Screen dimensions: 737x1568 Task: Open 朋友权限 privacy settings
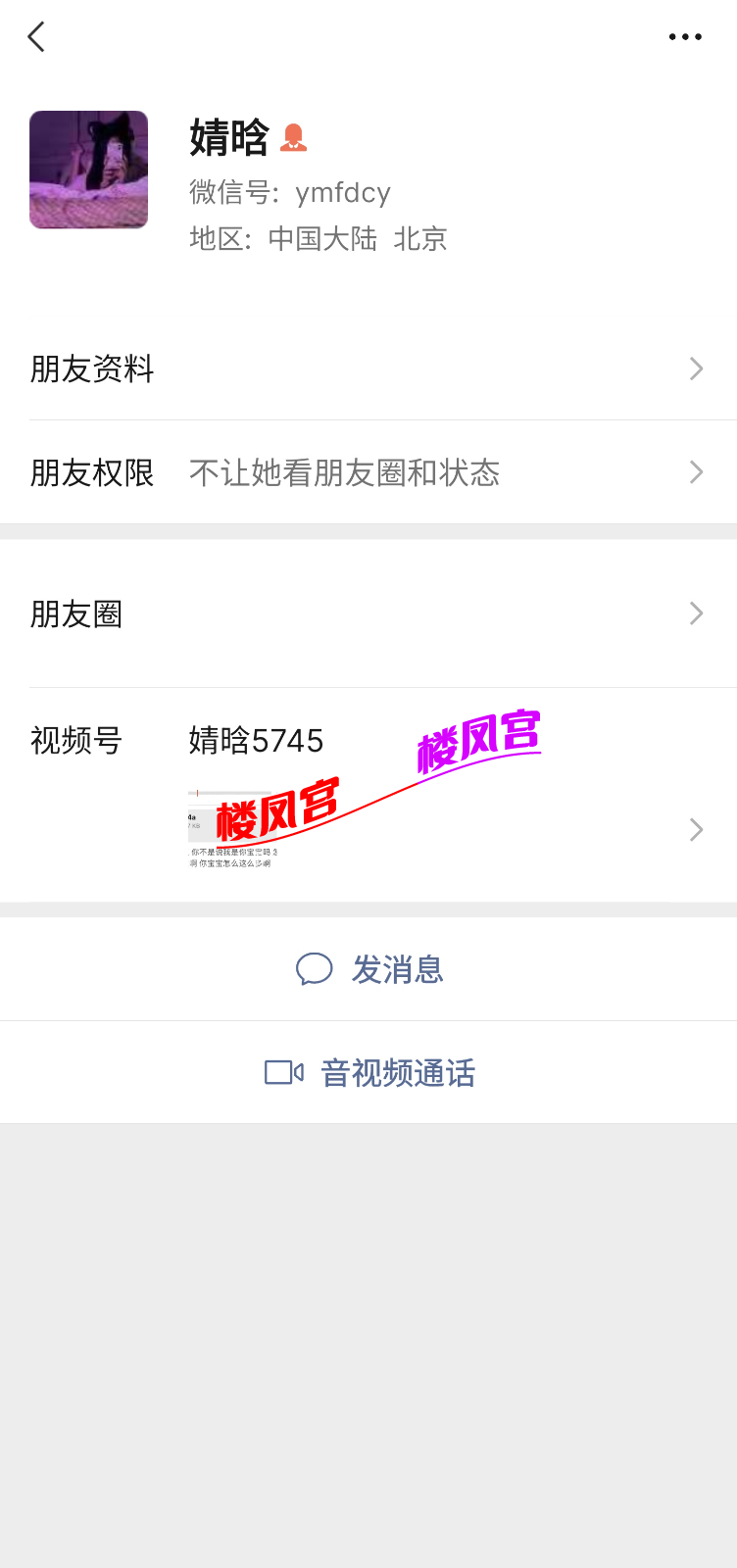point(92,472)
